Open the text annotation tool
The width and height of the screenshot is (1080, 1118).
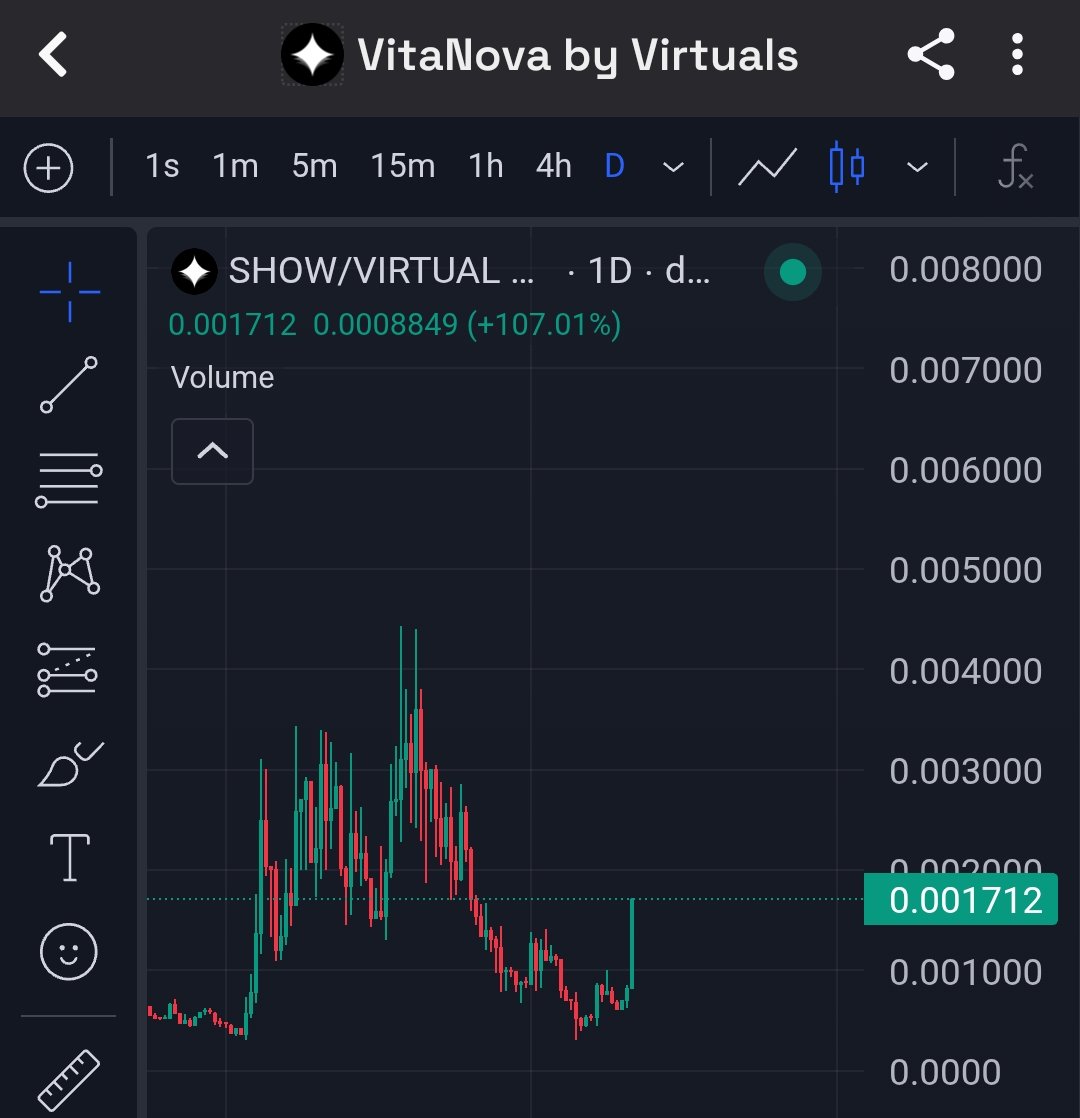[x=69, y=857]
